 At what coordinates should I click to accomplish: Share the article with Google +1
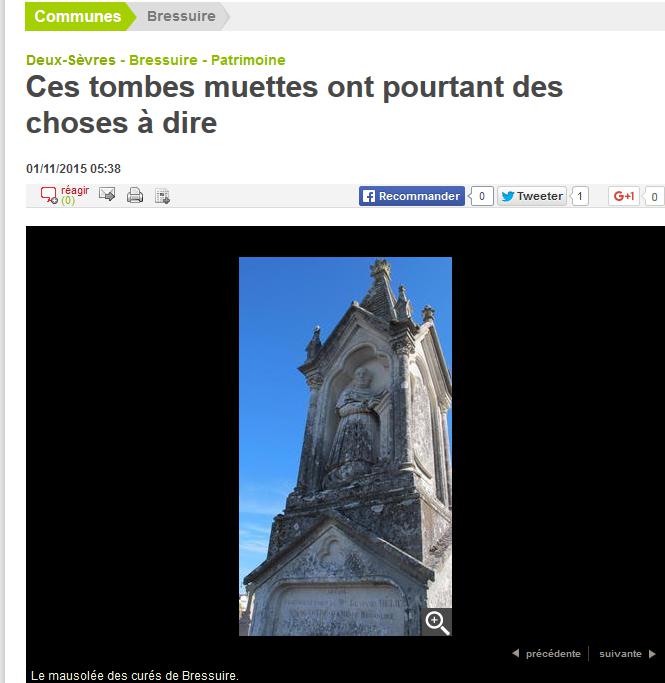[x=624, y=196]
